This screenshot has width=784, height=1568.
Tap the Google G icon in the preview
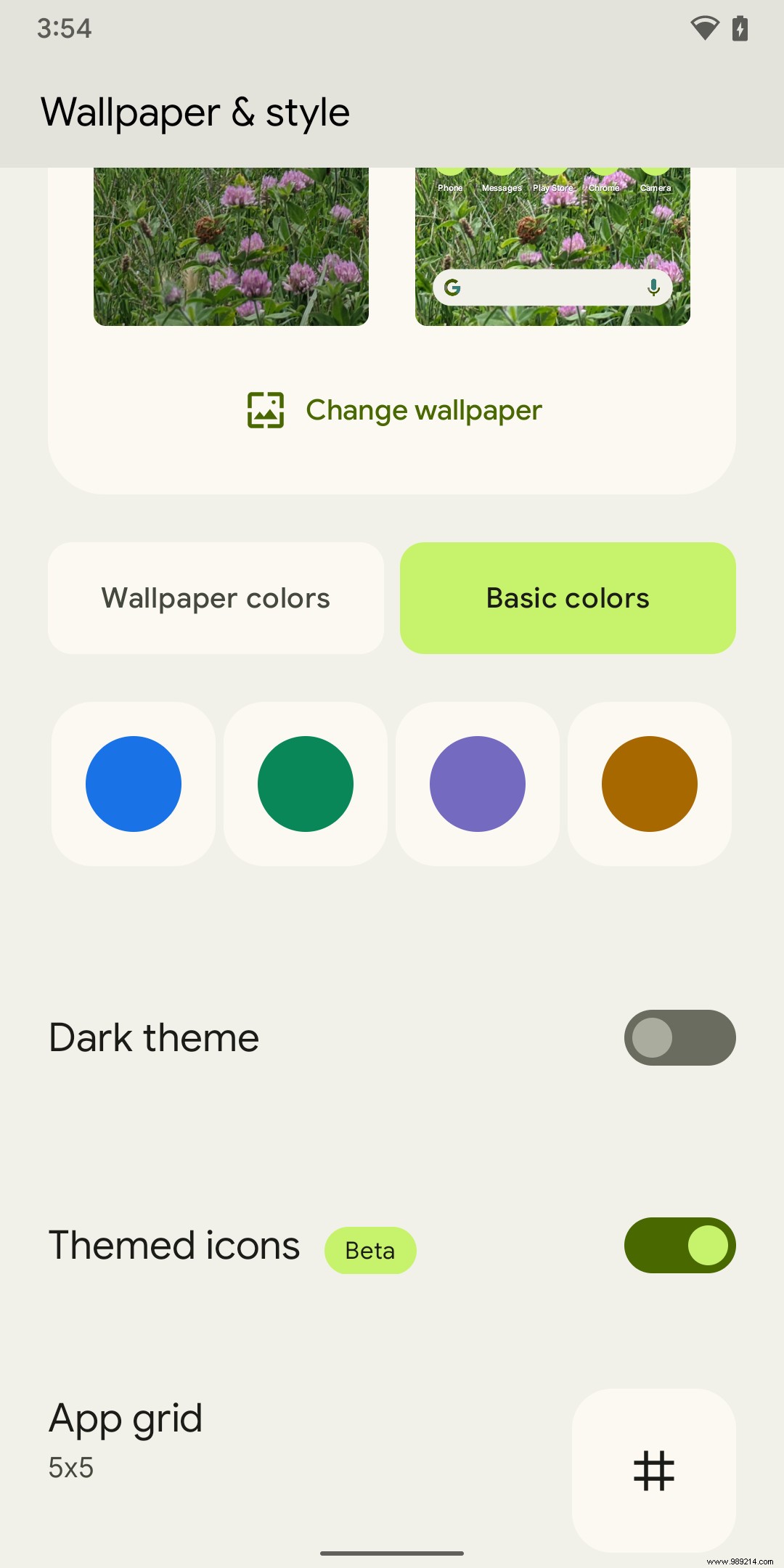(x=452, y=287)
